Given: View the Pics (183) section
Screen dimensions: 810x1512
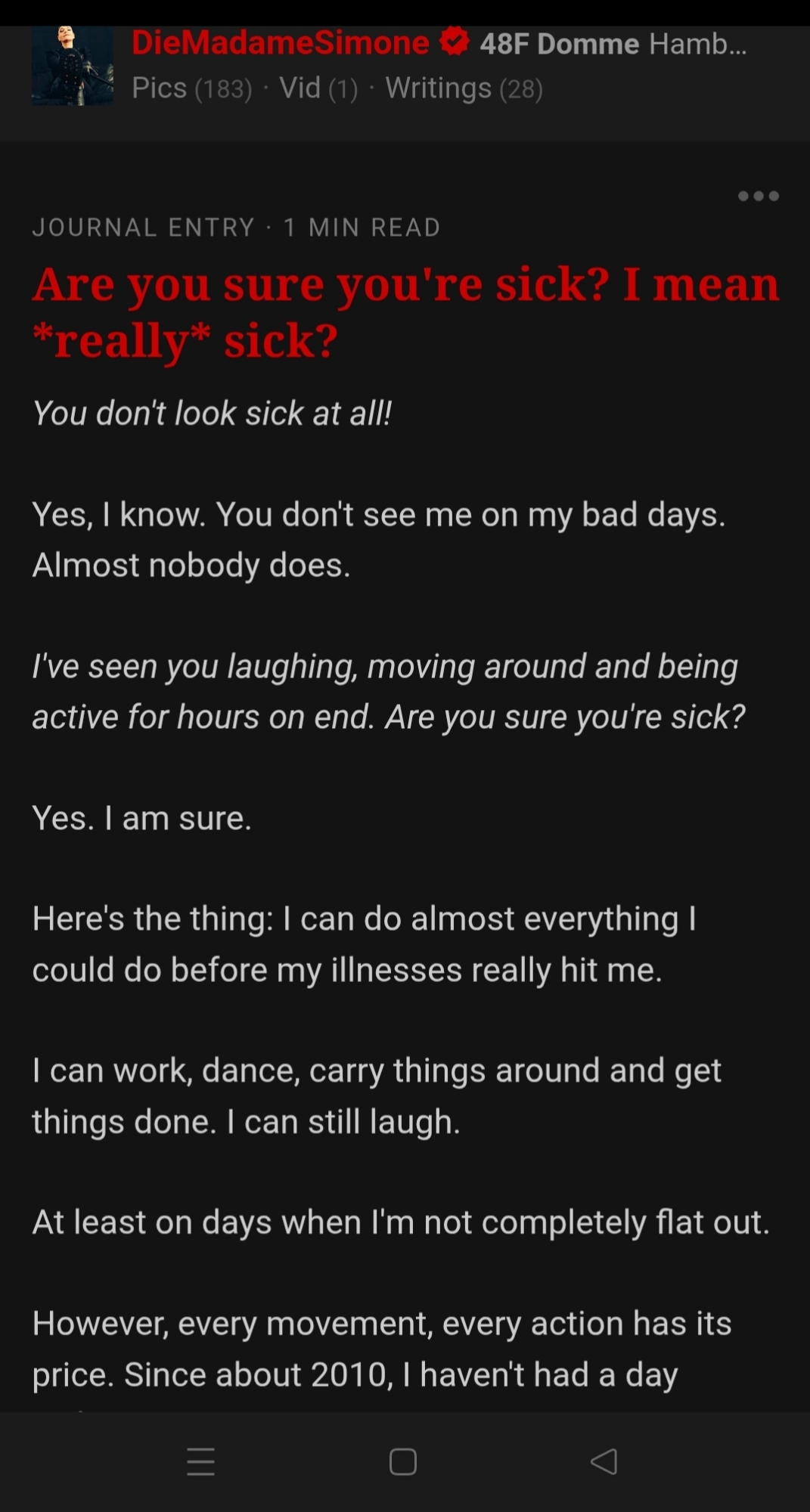Looking at the screenshot, I should [191, 88].
